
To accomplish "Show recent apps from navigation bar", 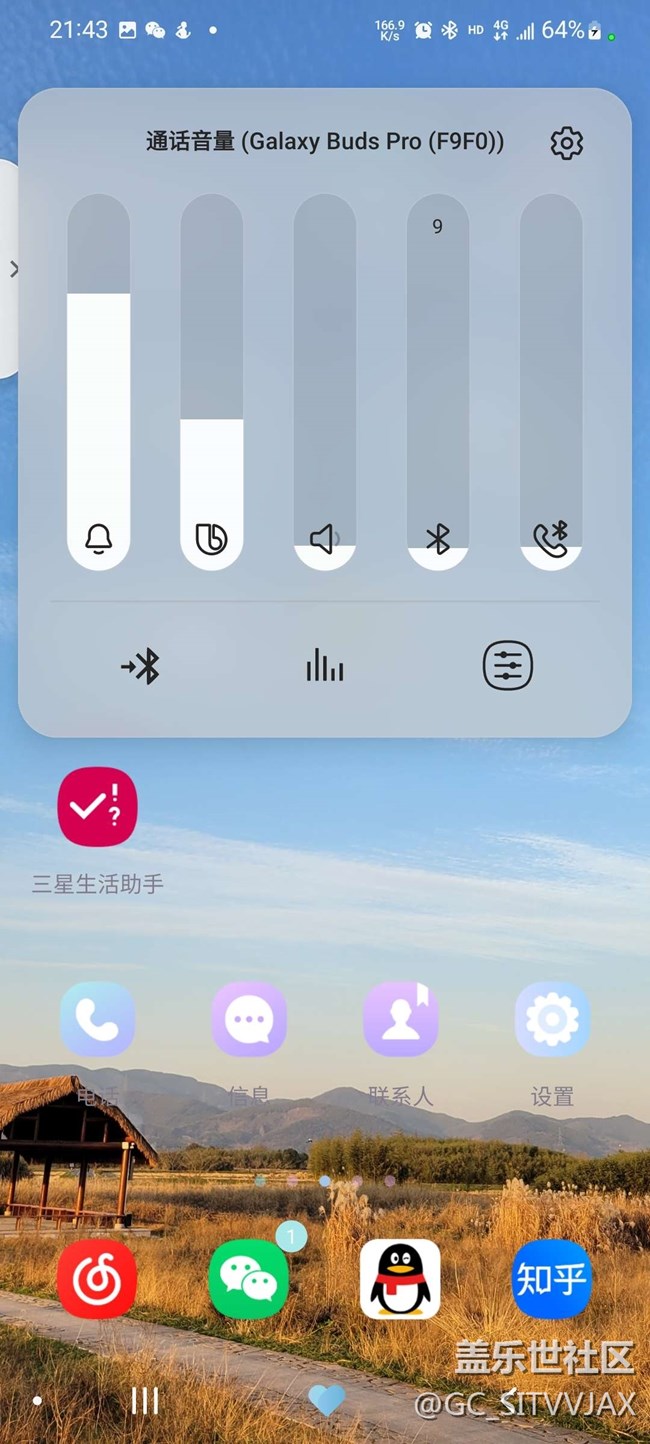I will click(145, 1401).
